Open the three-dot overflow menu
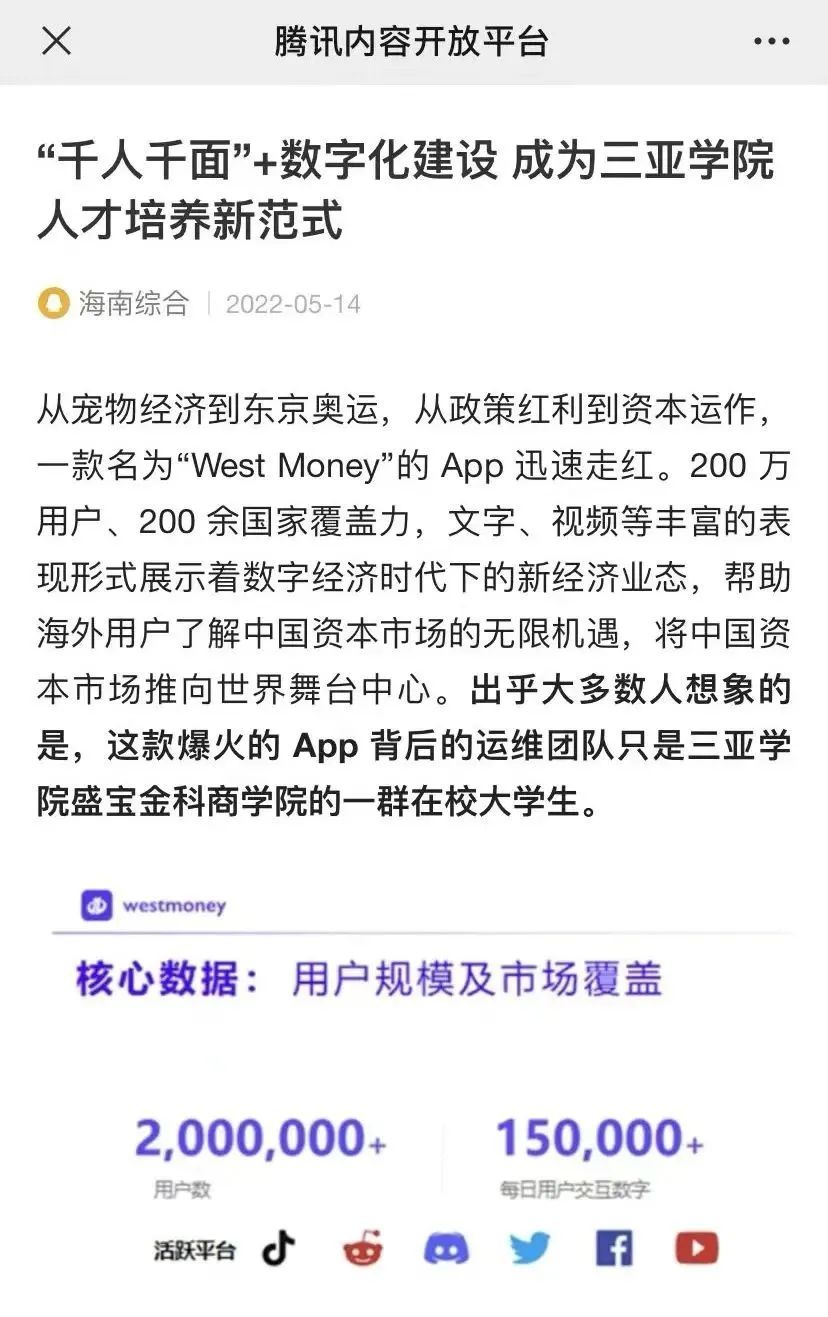This screenshot has height=1317, width=828. point(771,42)
